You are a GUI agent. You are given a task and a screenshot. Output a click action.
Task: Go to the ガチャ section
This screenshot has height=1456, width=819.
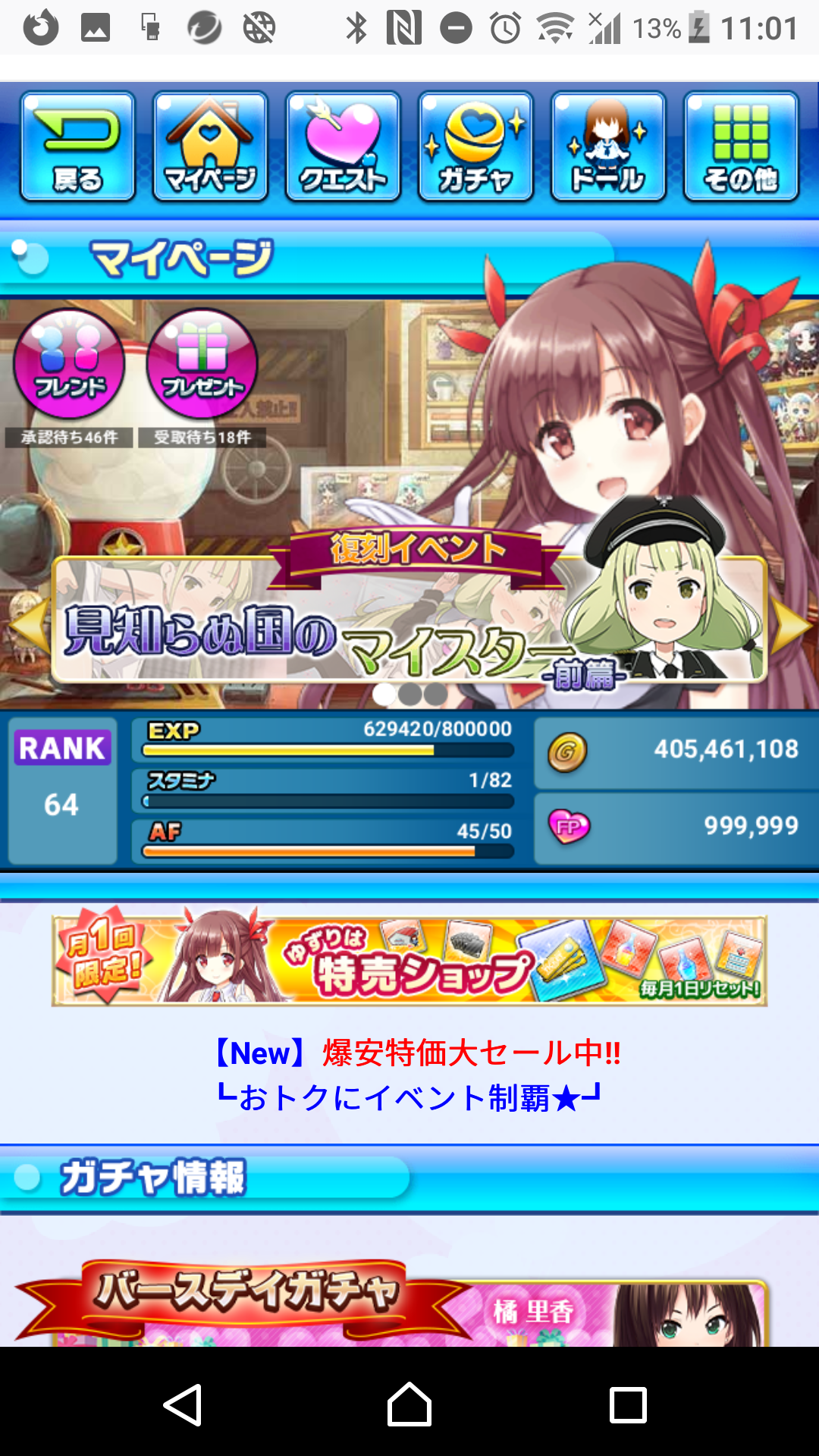(x=475, y=146)
